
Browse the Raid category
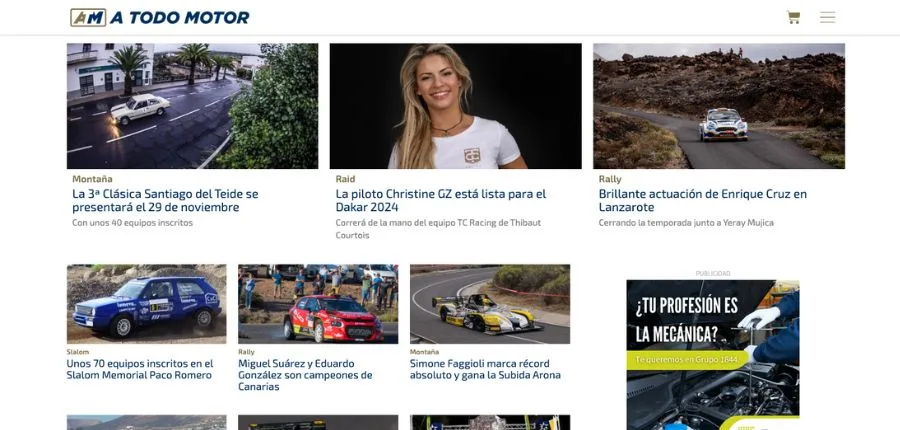pyautogui.click(x=345, y=179)
